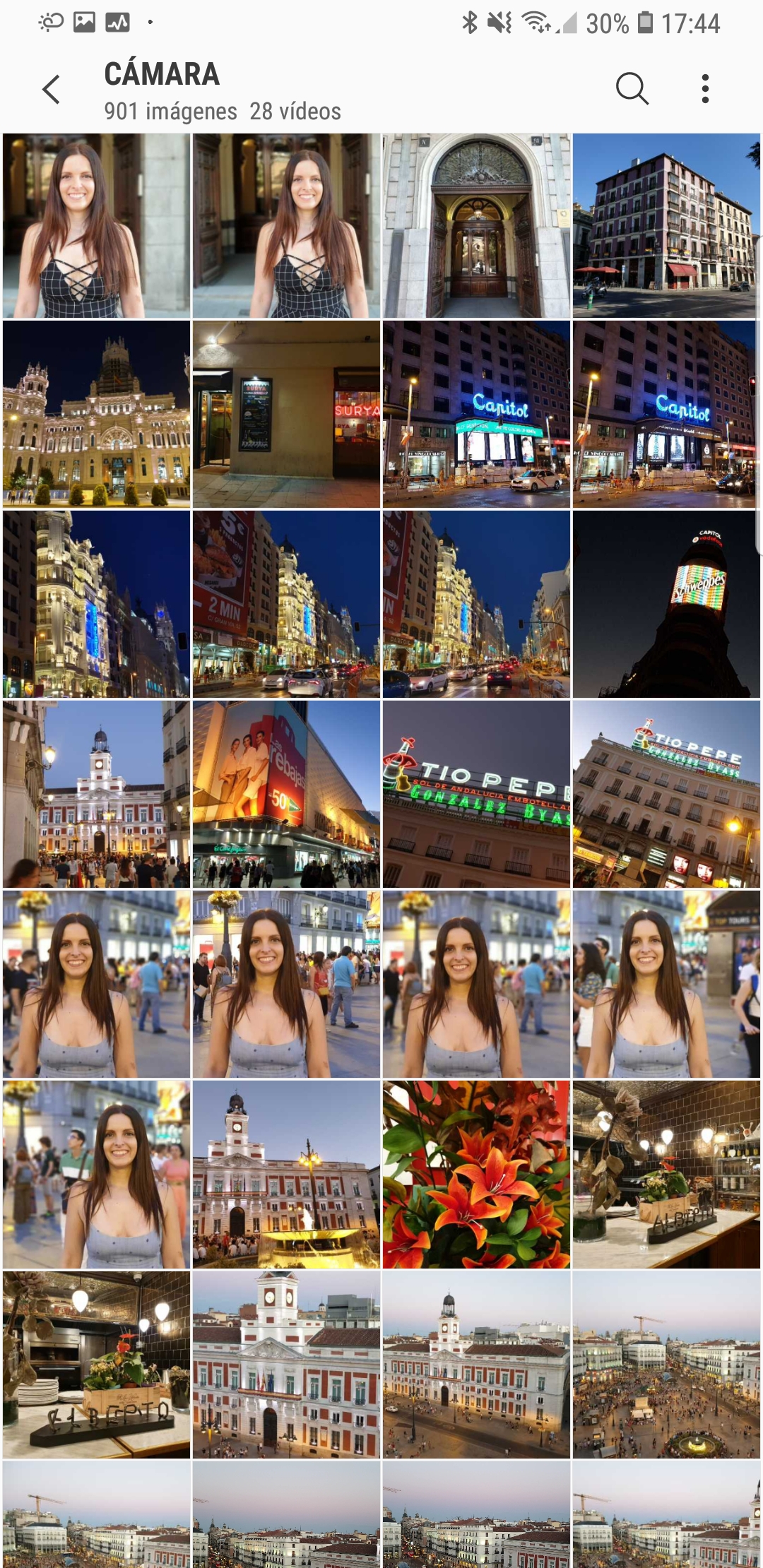Open the arched wooden doorway photo
This screenshot has height=1568, width=763.
(x=476, y=226)
